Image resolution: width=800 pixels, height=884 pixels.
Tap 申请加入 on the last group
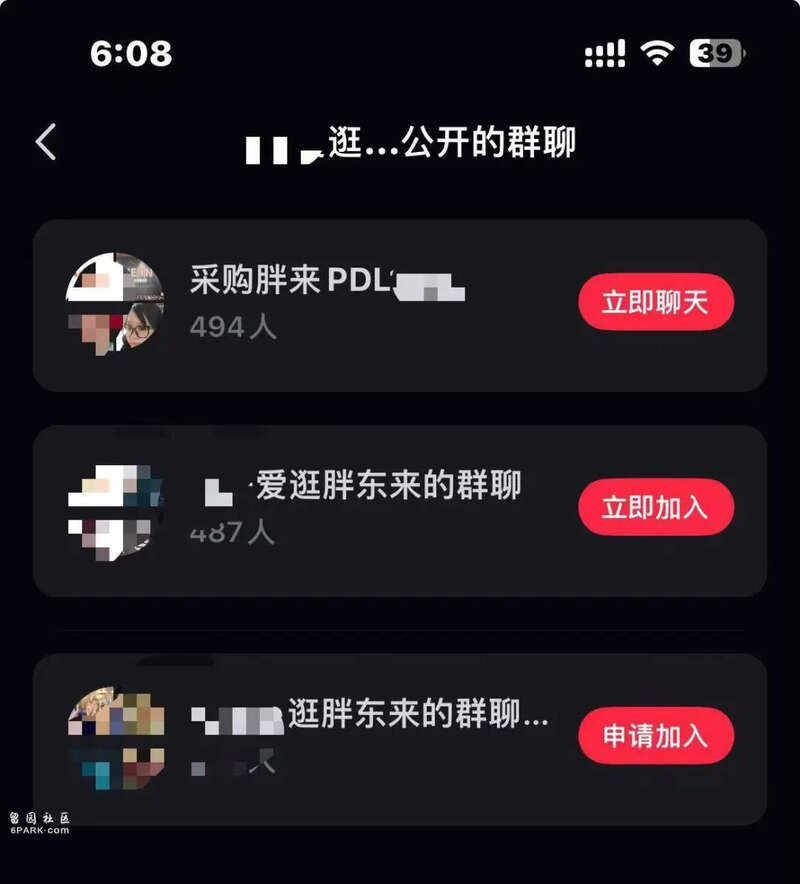point(656,737)
